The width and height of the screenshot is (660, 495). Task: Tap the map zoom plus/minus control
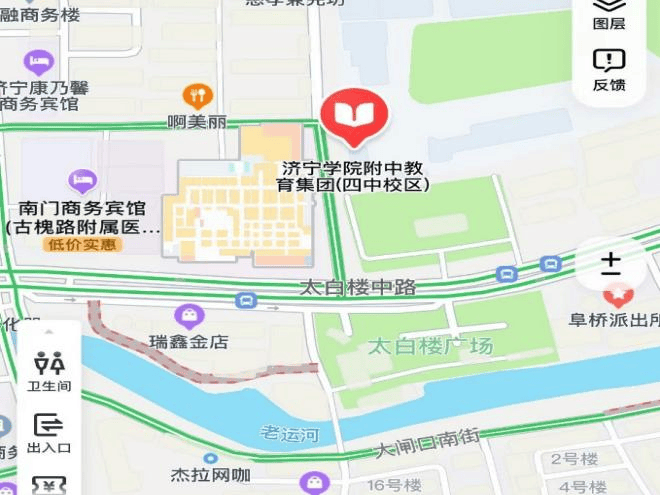pyautogui.click(x=610, y=264)
